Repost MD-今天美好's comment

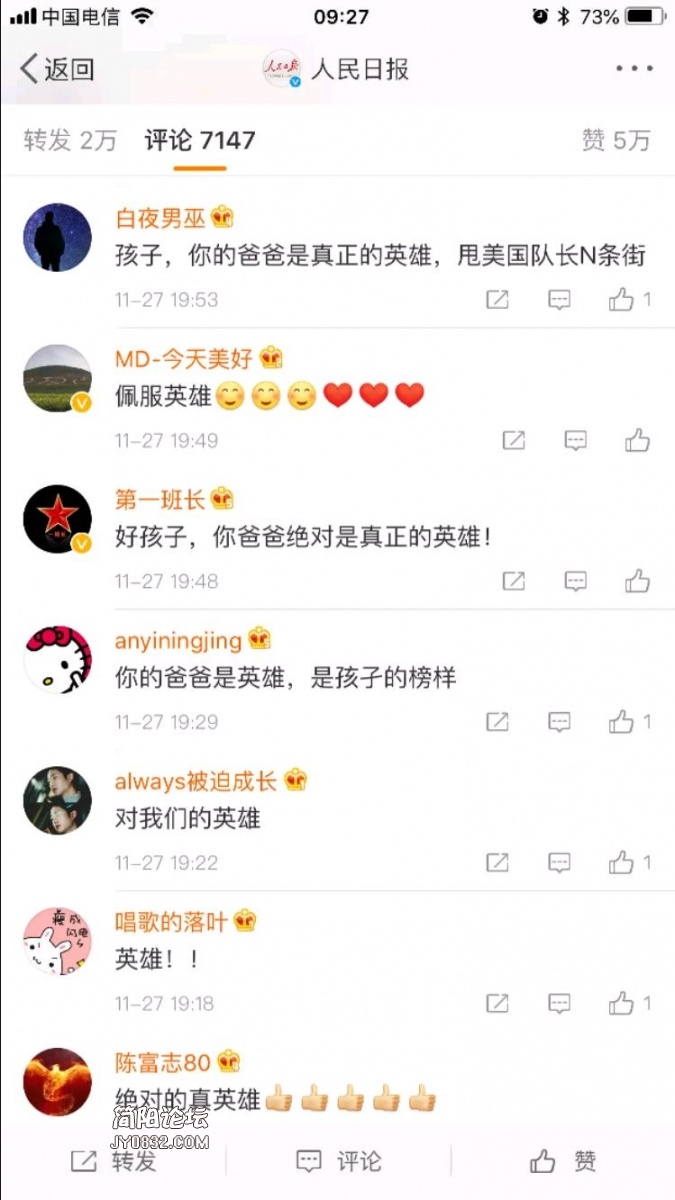tap(514, 440)
